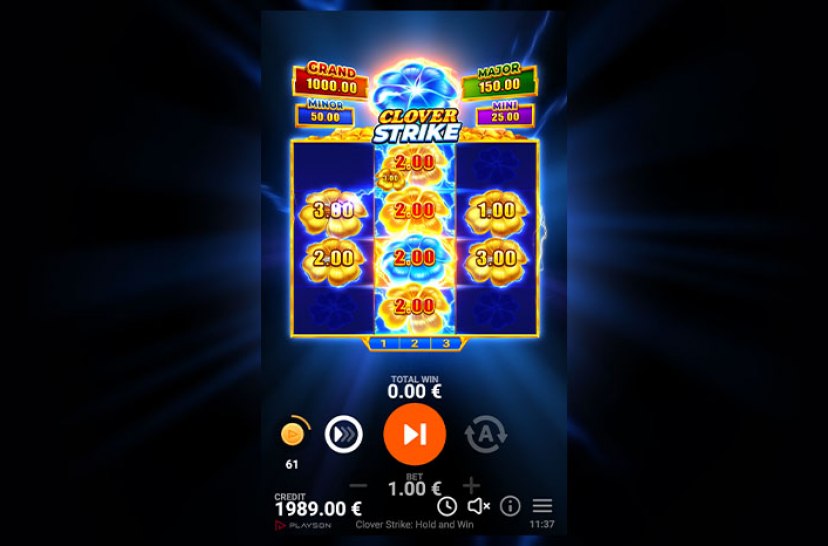The height and width of the screenshot is (546, 828).
Task: Open the hamburger menu
Action: (x=542, y=507)
